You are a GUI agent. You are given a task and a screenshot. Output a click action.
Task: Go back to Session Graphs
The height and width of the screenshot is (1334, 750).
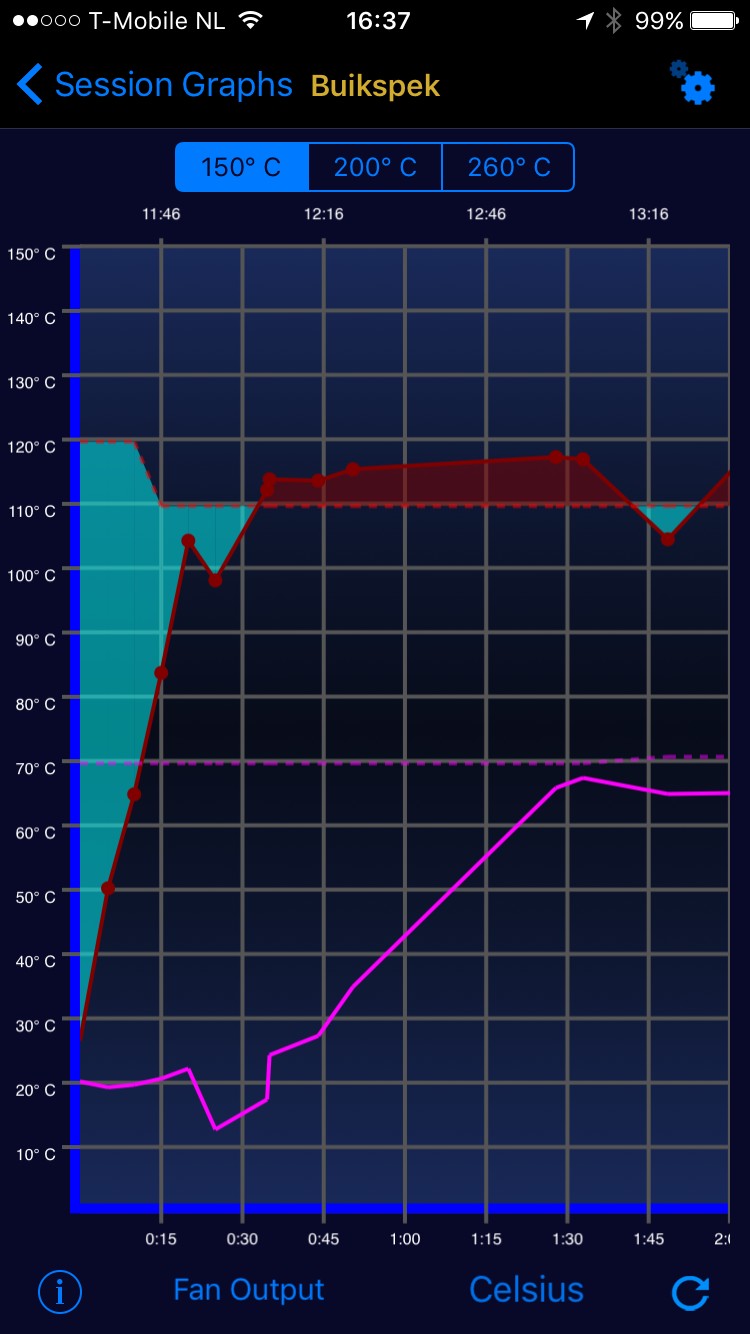click(x=155, y=85)
